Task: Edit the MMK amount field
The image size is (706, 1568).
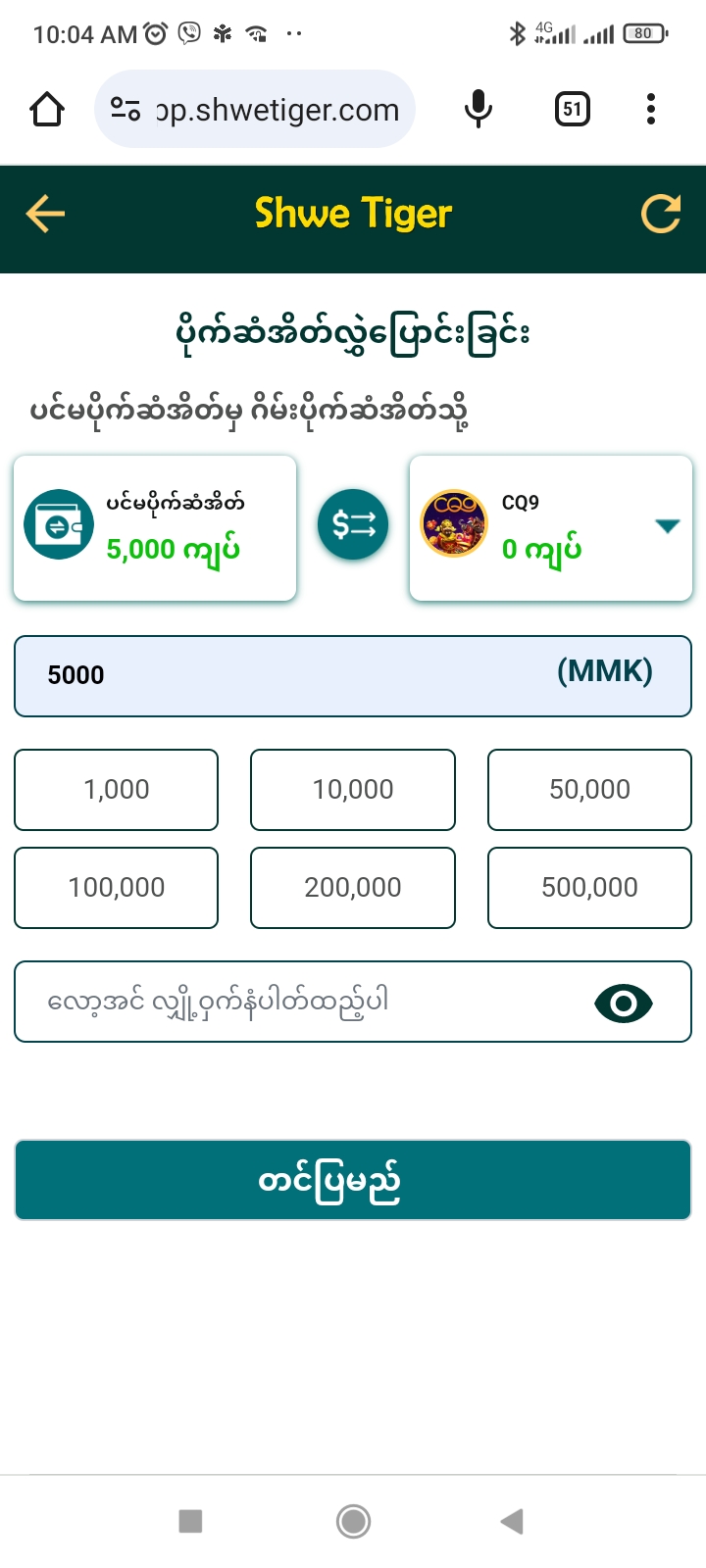Action: pos(294,675)
